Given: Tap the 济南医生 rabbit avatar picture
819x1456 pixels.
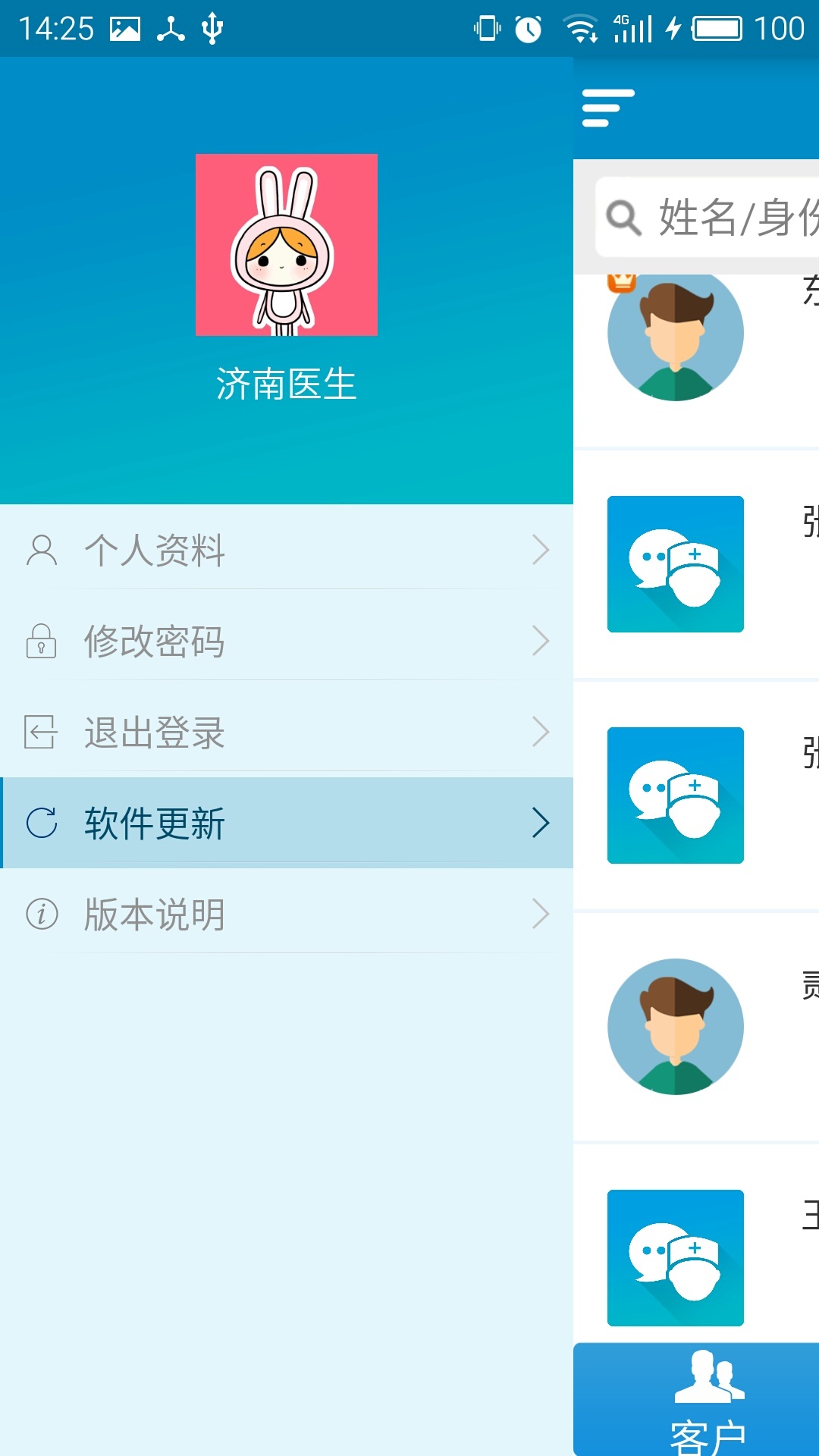Looking at the screenshot, I should [287, 245].
